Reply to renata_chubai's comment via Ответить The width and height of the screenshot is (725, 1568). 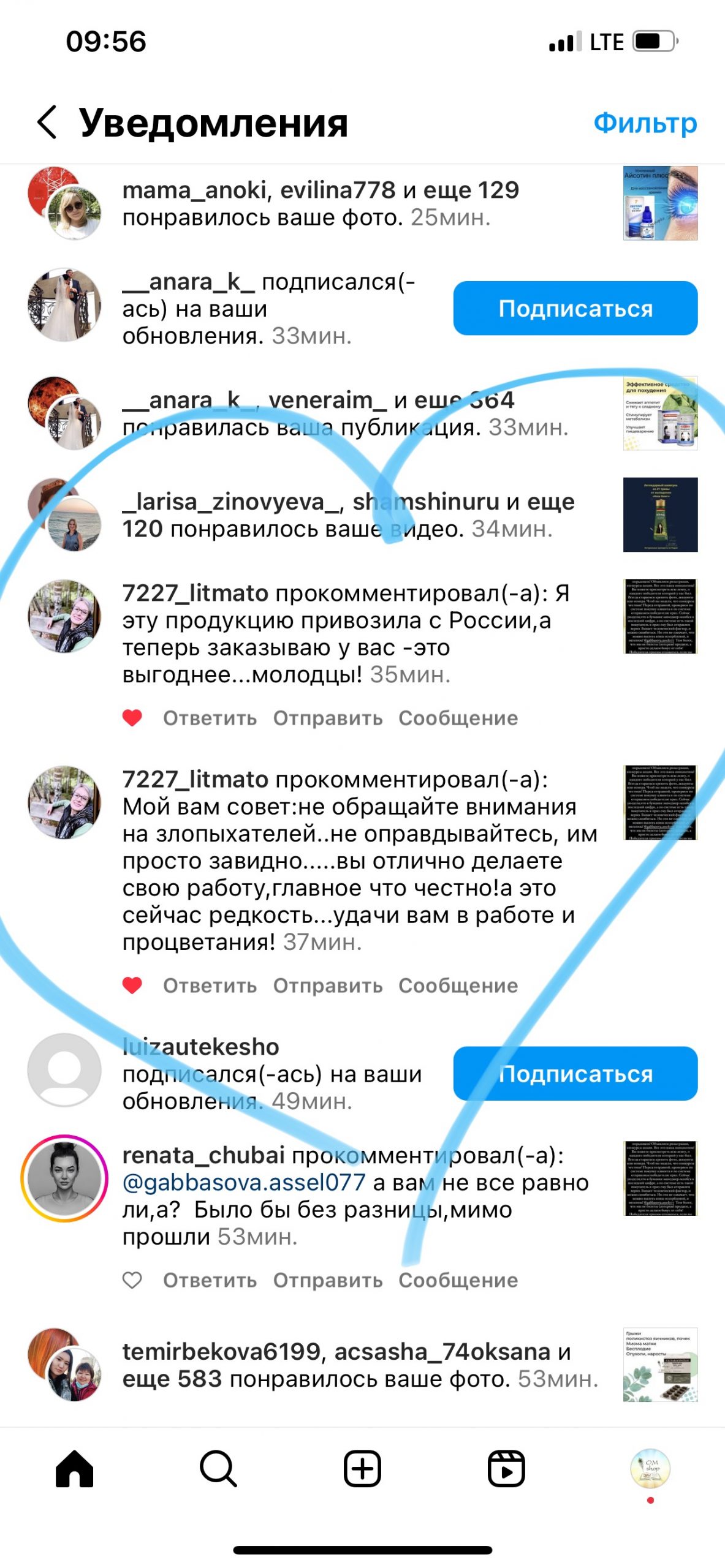pyautogui.click(x=210, y=1280)
